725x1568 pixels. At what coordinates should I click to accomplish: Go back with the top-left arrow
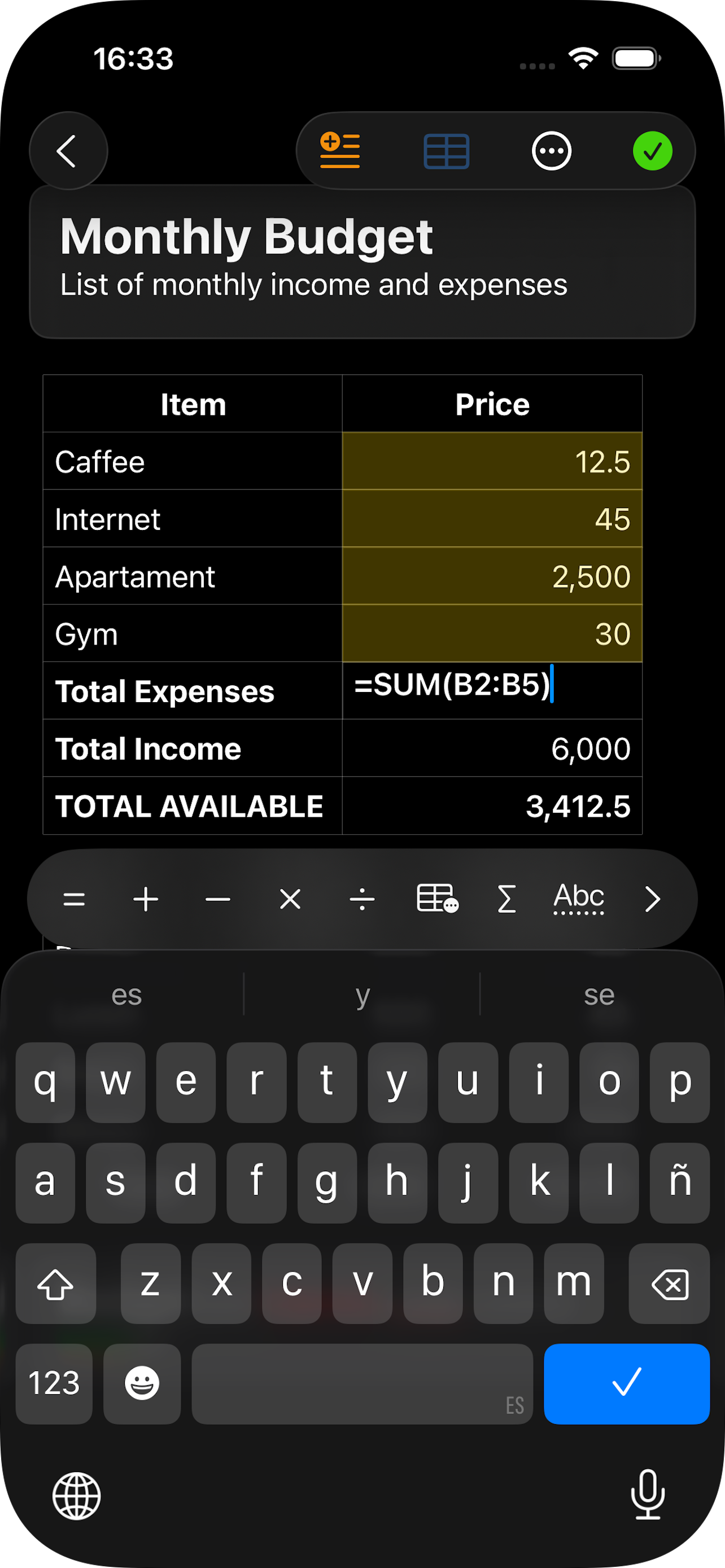(68, 151)
